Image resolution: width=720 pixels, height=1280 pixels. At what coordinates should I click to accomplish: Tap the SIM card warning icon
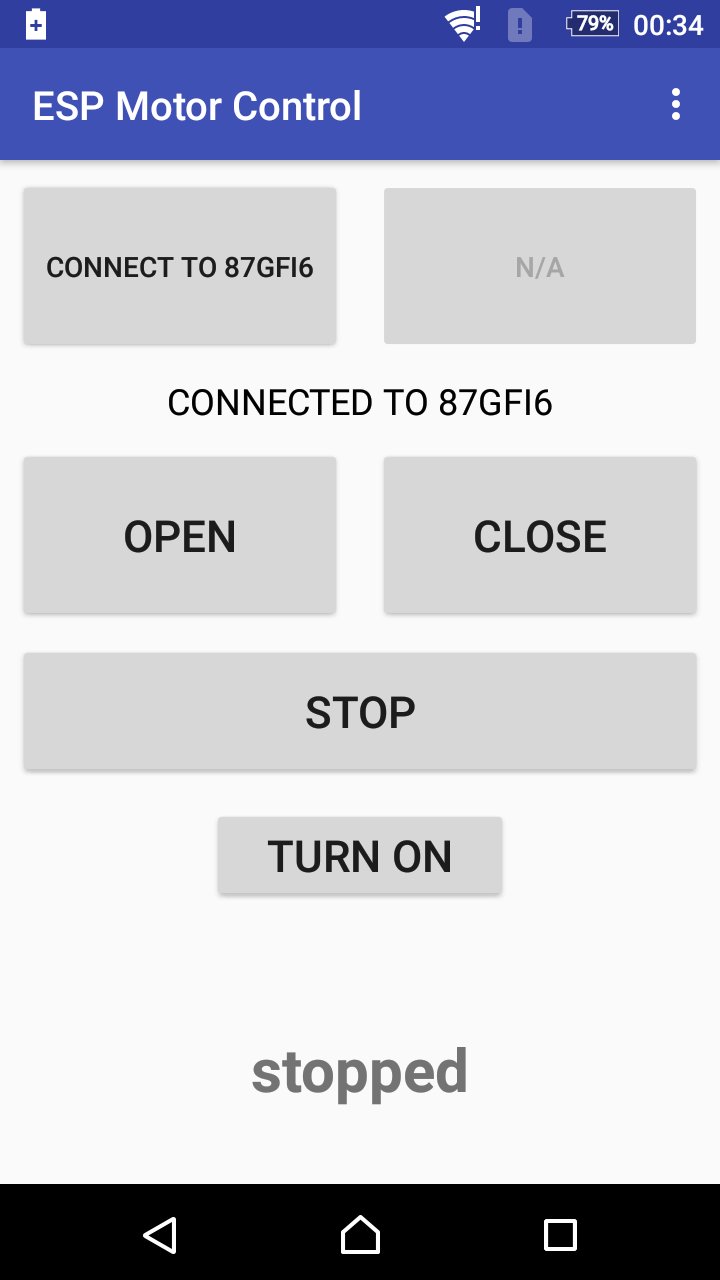click(519, 23)
